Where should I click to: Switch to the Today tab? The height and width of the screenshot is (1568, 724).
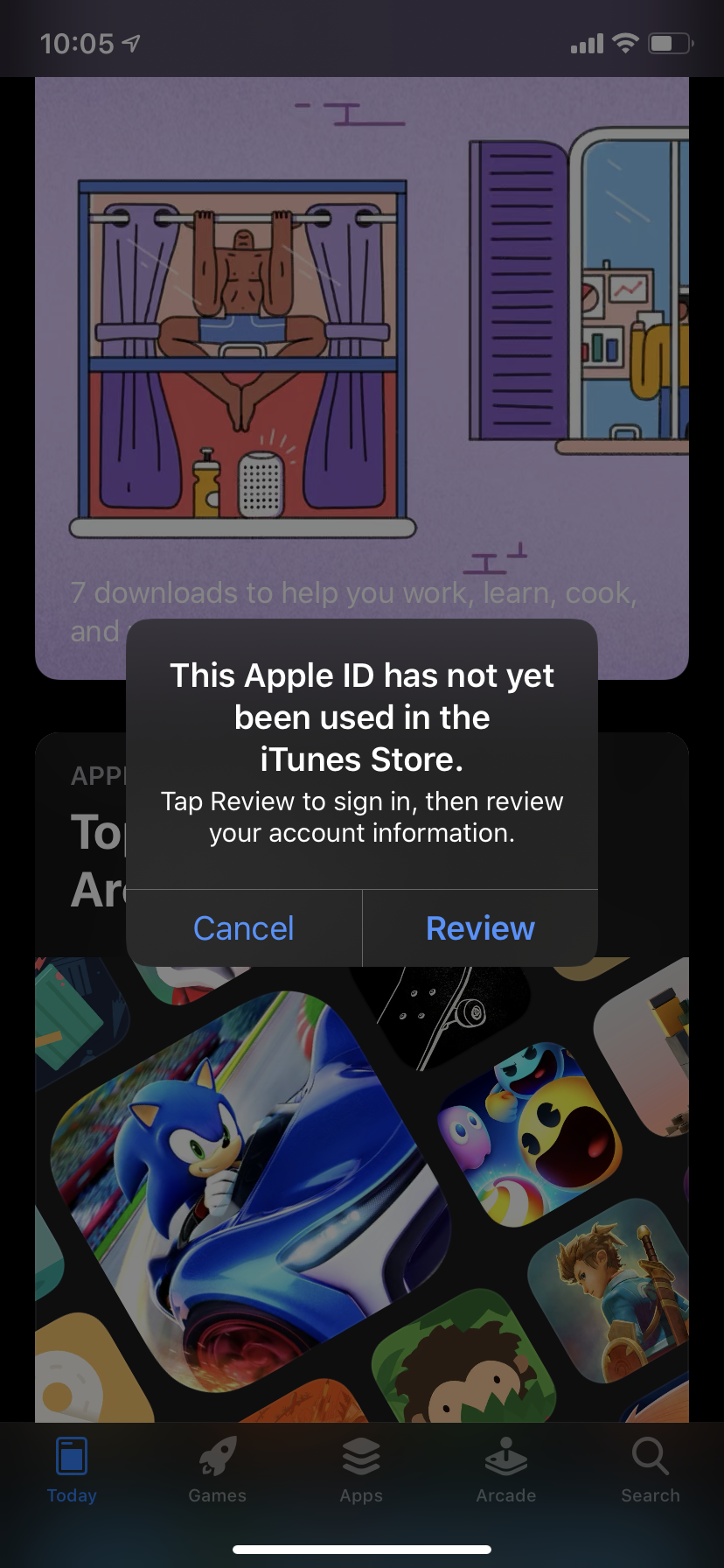point(72,1470)
